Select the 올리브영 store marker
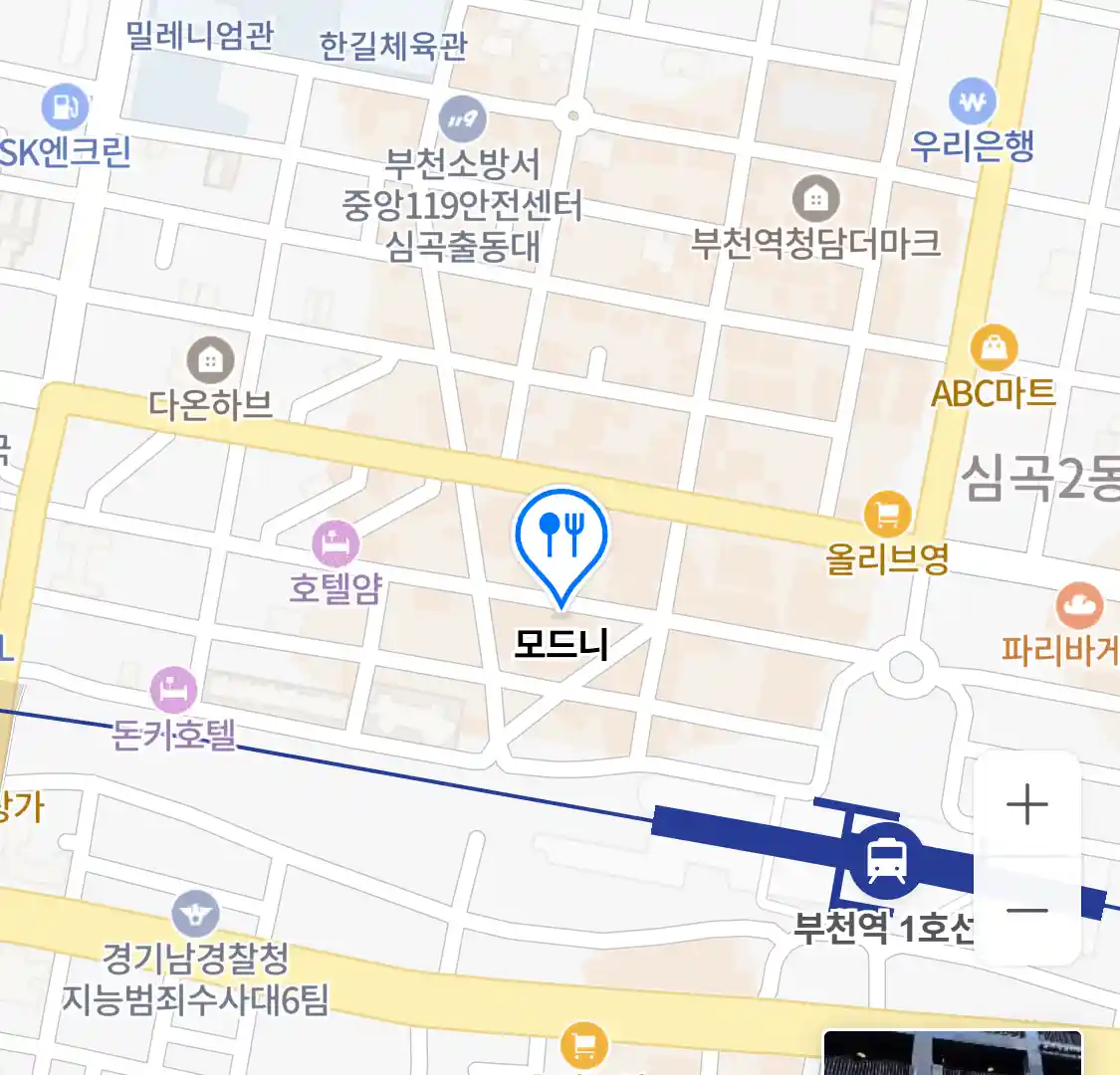This screenshot has width=1120, height=1075. click(888, 515)
